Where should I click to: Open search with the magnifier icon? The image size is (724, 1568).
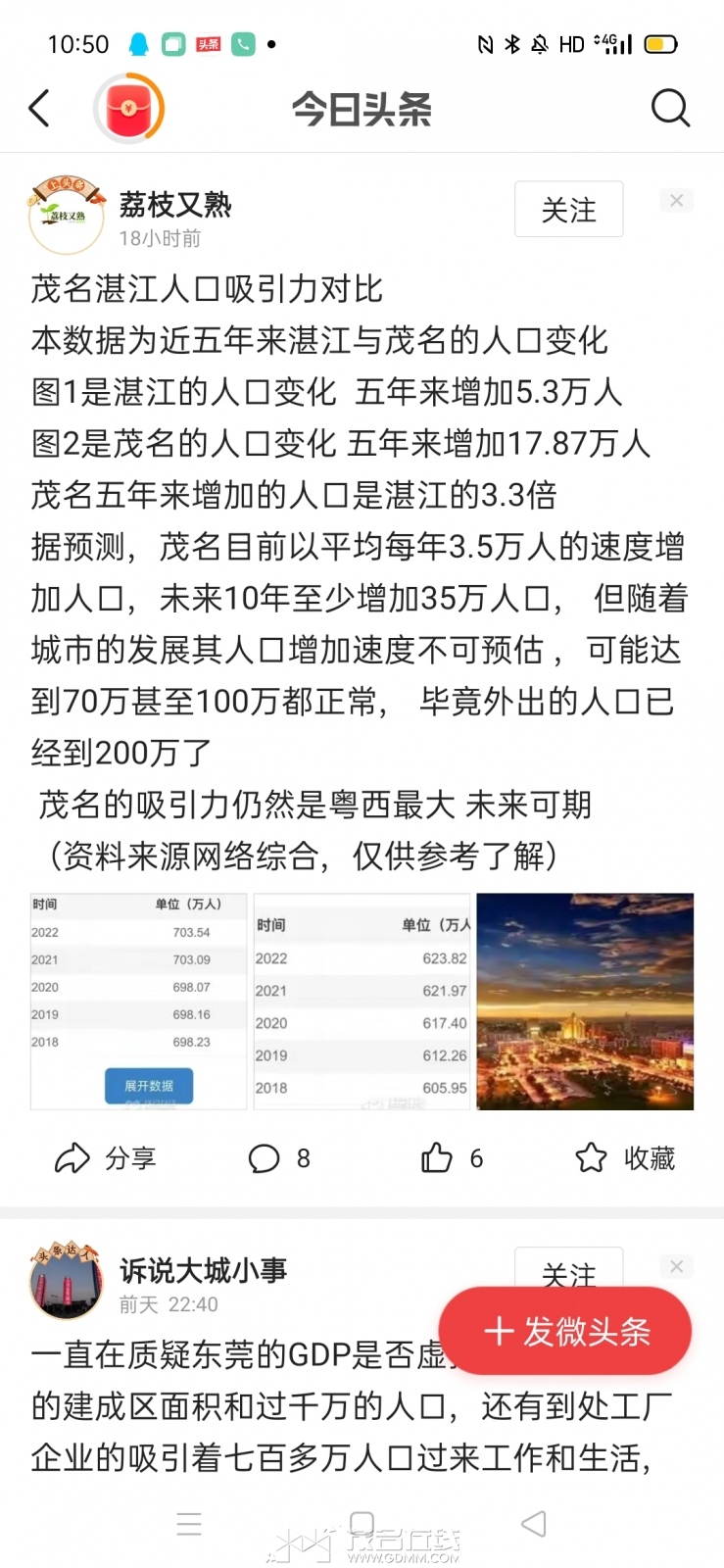670,108
